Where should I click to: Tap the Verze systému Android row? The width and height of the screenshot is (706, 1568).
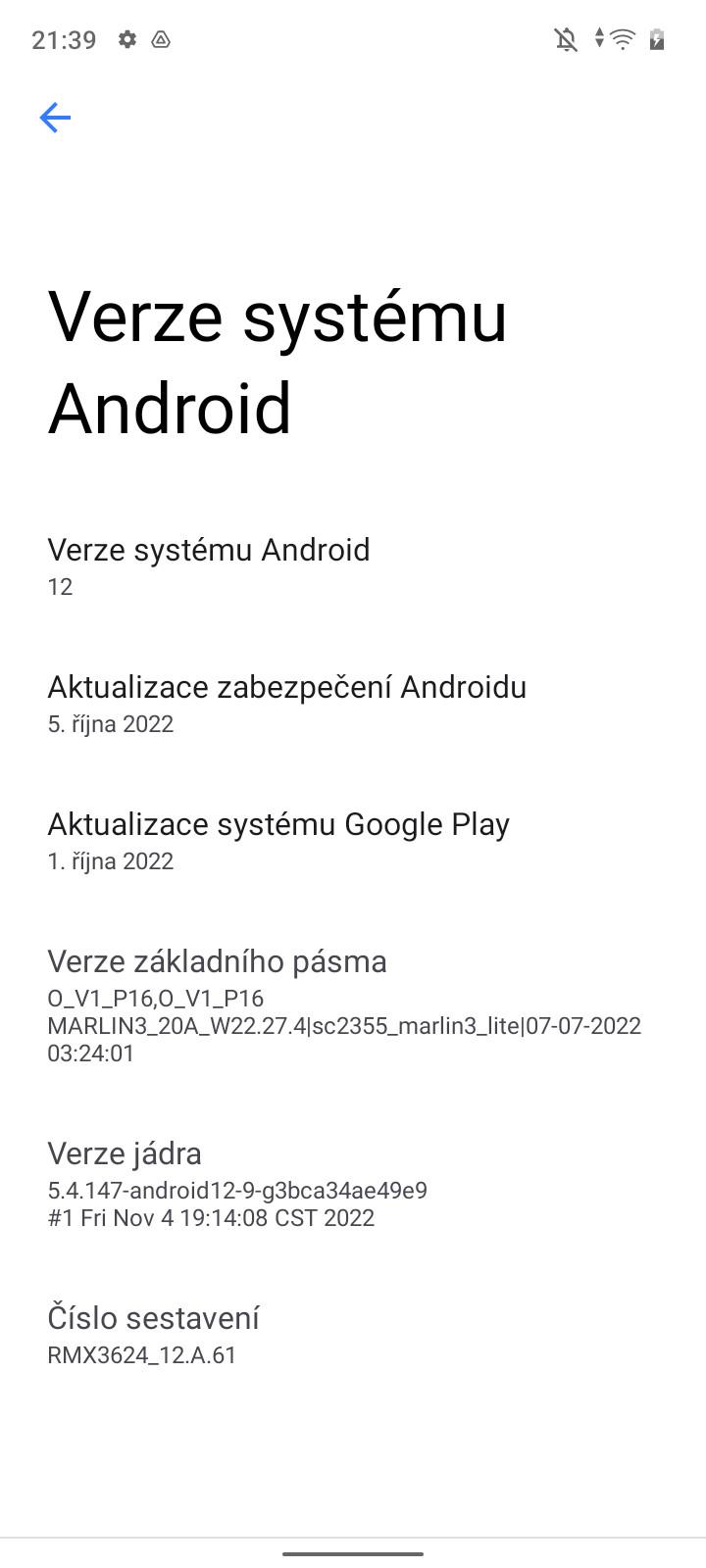[x=353, y=566]
